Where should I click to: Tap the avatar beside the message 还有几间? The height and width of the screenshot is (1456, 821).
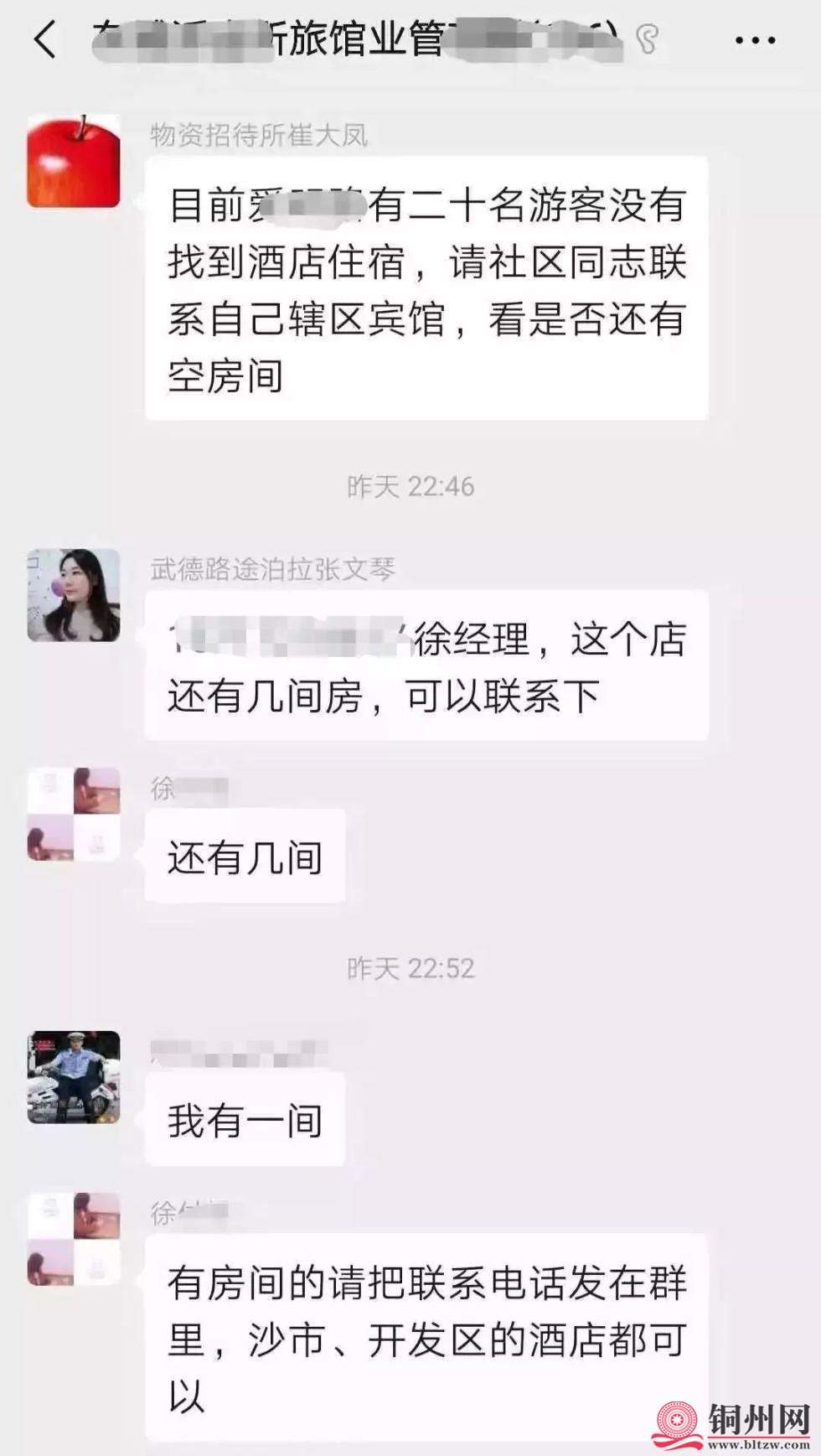(x=74, y=814)
